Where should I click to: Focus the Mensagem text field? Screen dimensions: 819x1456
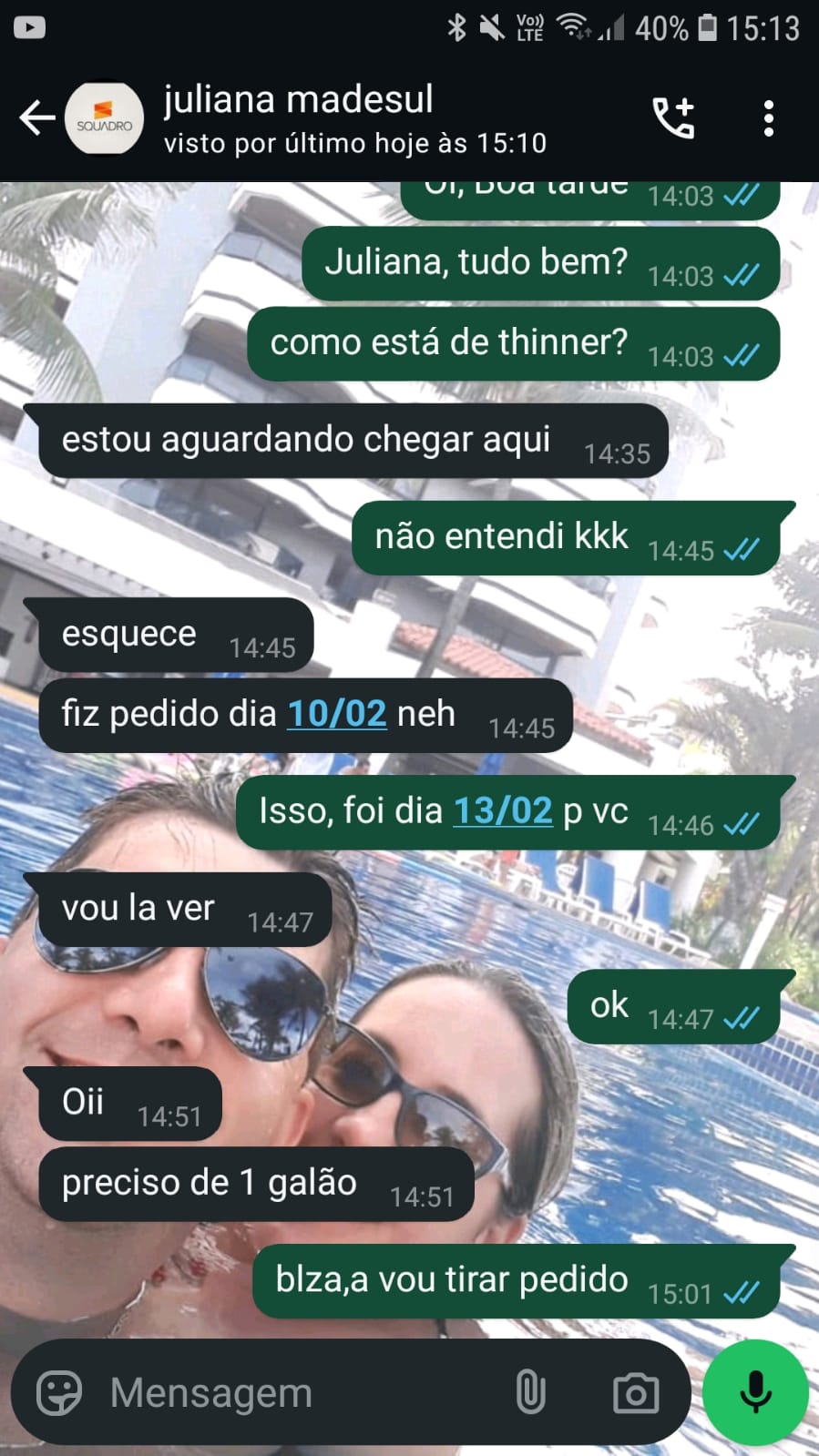click(x=301, y=1393)
